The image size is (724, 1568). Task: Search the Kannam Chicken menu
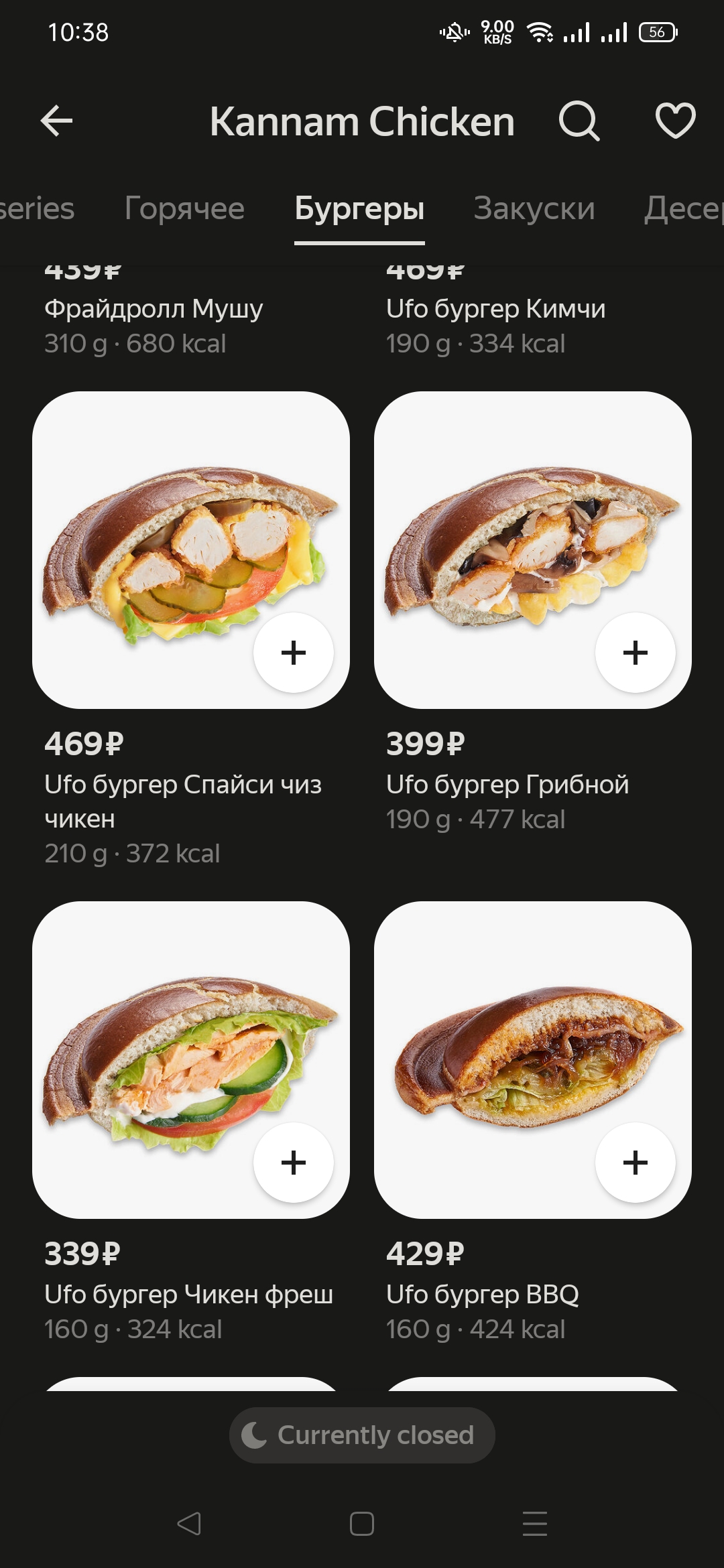tap(579, 121)
